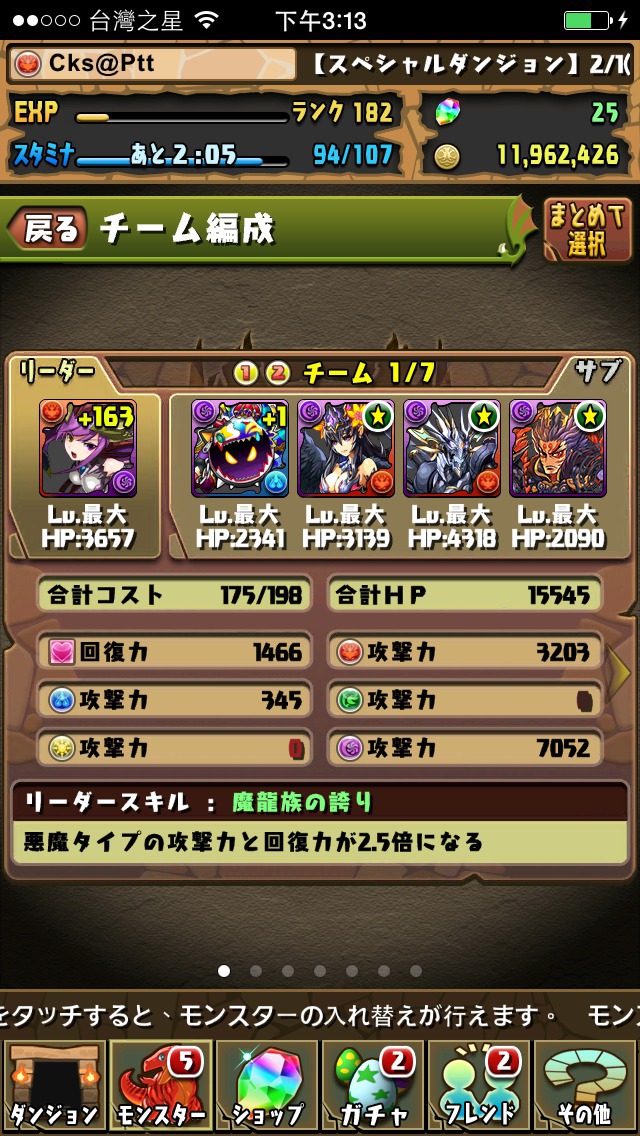The width and height of the screenshot is (640, 1136).
Task: Open the フレンド friends tab
Action: coord(478,1086)
